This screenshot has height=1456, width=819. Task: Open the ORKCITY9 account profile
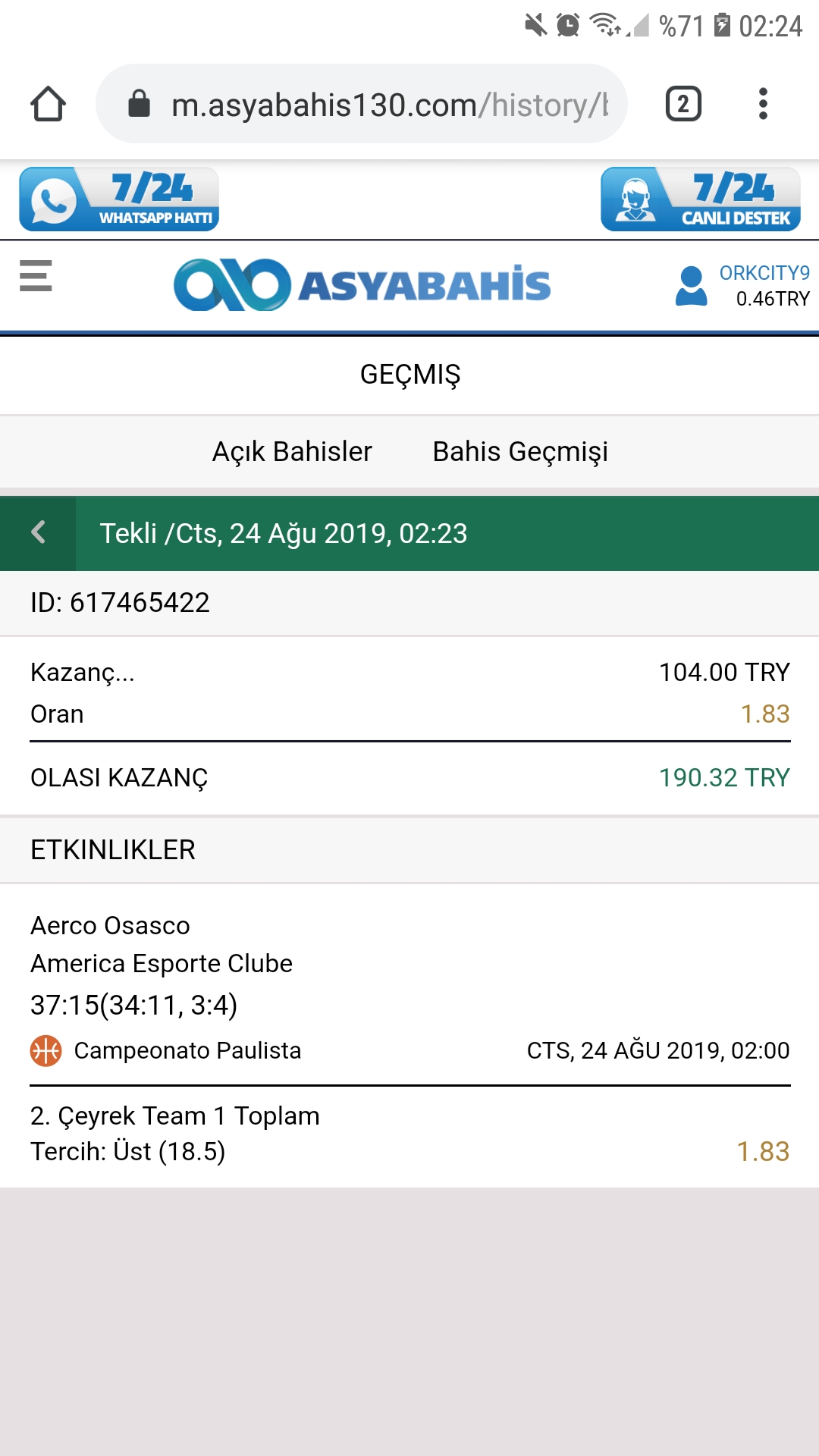tap(742, 285)
